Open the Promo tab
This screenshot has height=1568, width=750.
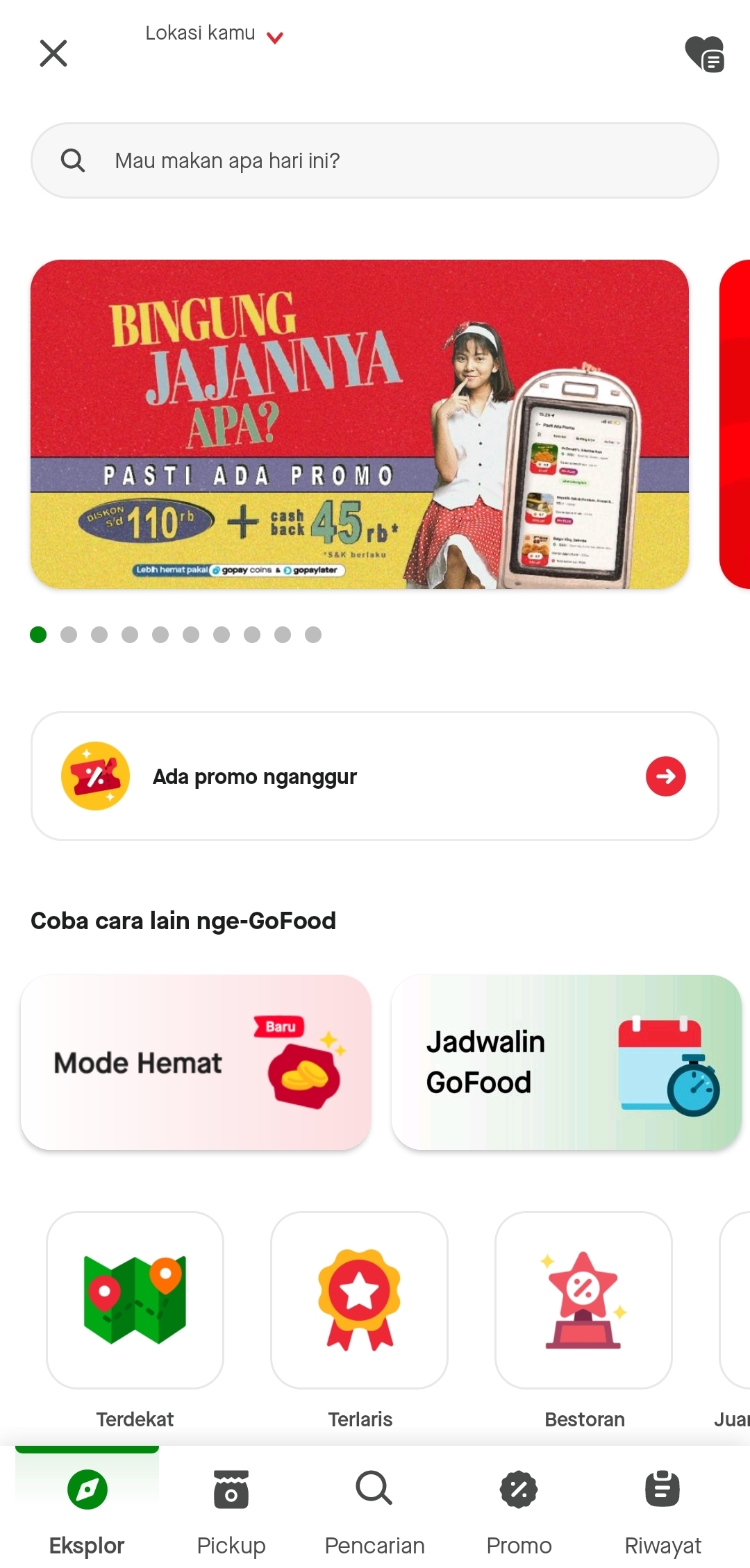(x=519, y=1507)
